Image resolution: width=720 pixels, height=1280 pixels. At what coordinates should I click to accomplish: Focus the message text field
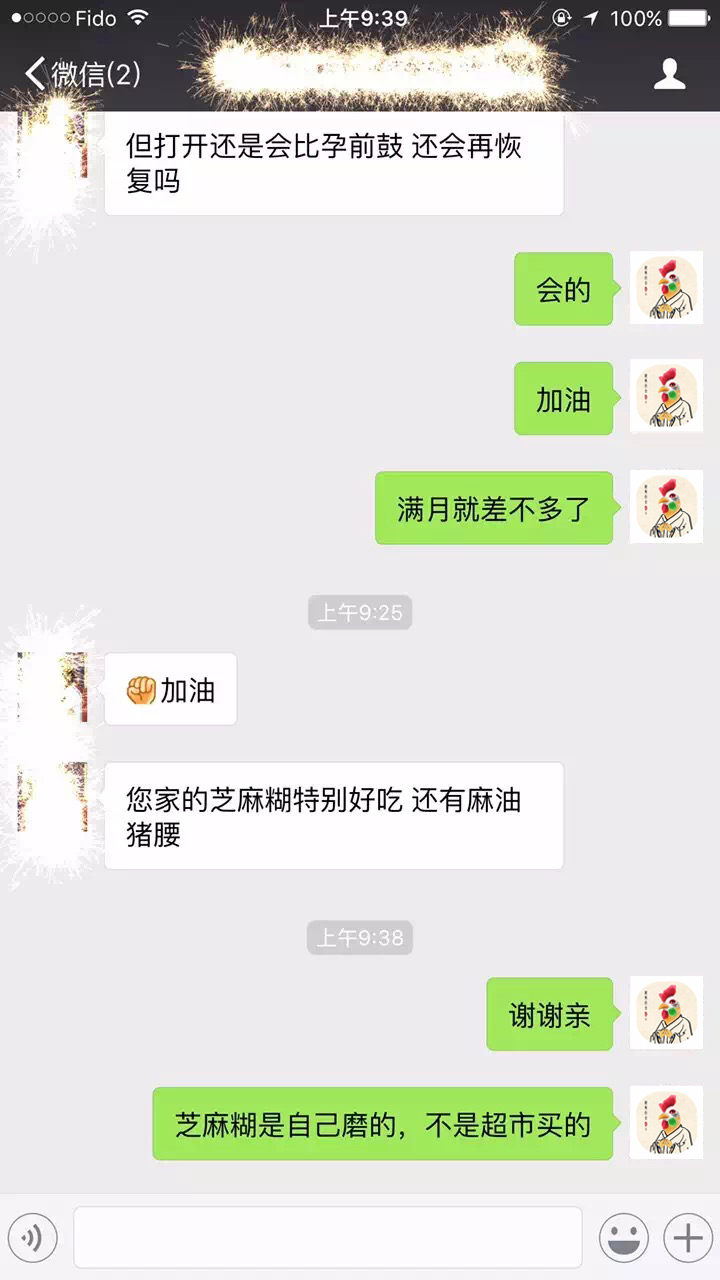(x=328, y=1238)
